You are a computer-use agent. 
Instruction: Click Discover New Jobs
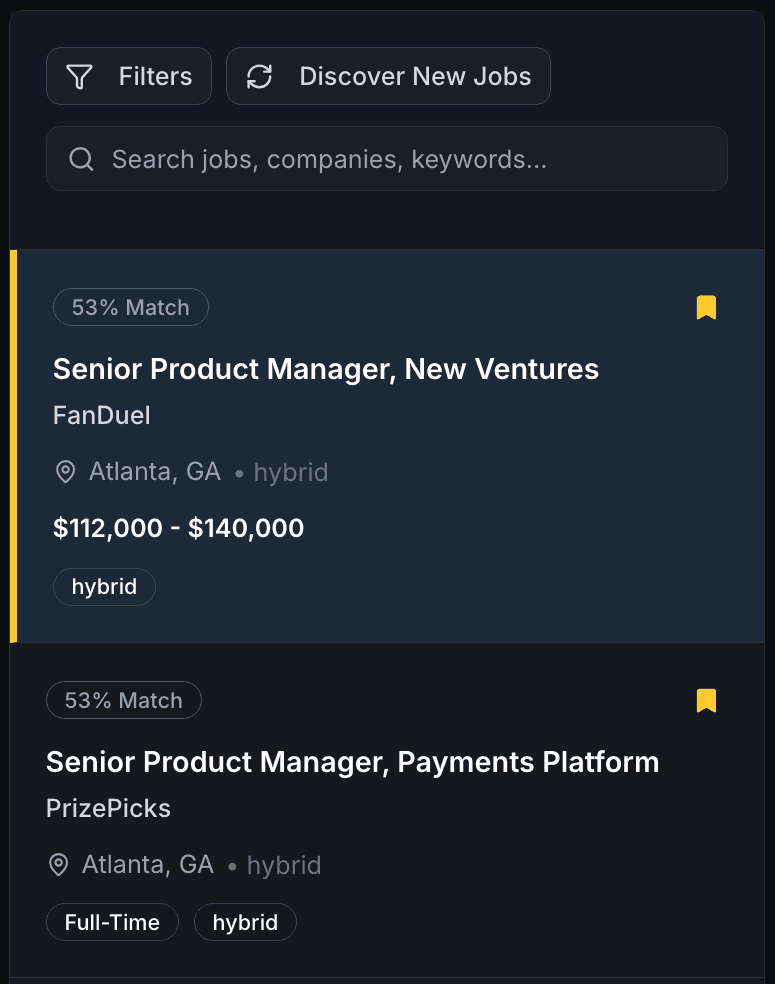pyautogui.click(x=388, y=75)
